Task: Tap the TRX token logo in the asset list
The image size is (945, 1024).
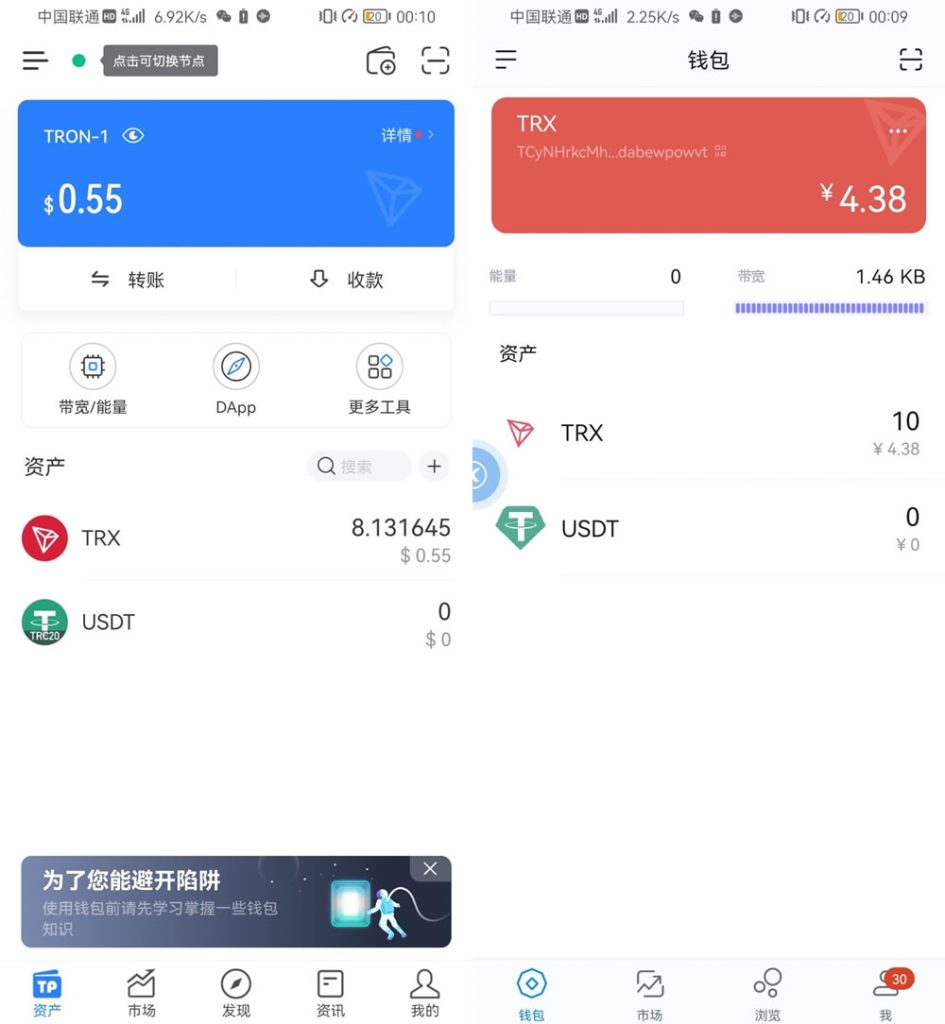Action: pyautogui.click(x=44, y=538)
